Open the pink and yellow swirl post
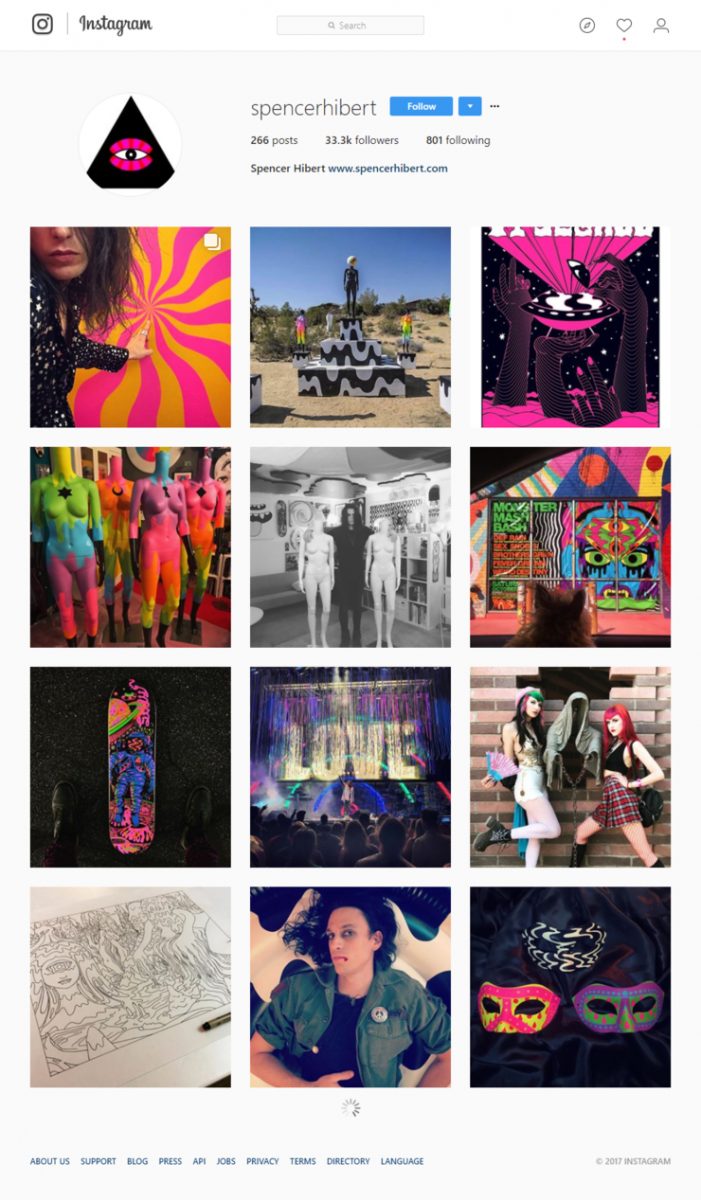Image resolution: width=701 pixels, height=1200 pixels. pos(130,327)
